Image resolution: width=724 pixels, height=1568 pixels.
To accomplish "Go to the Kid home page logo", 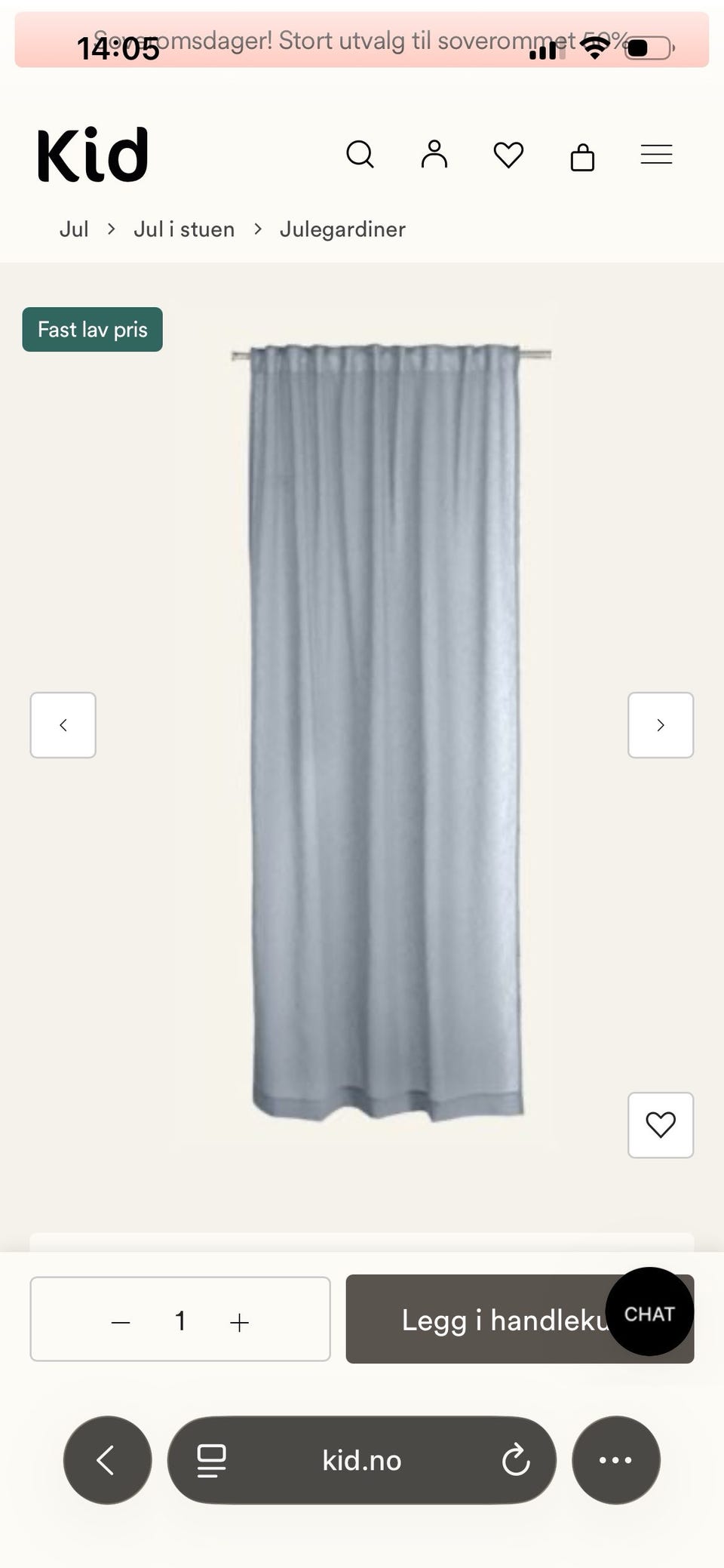I will point(93,155).
